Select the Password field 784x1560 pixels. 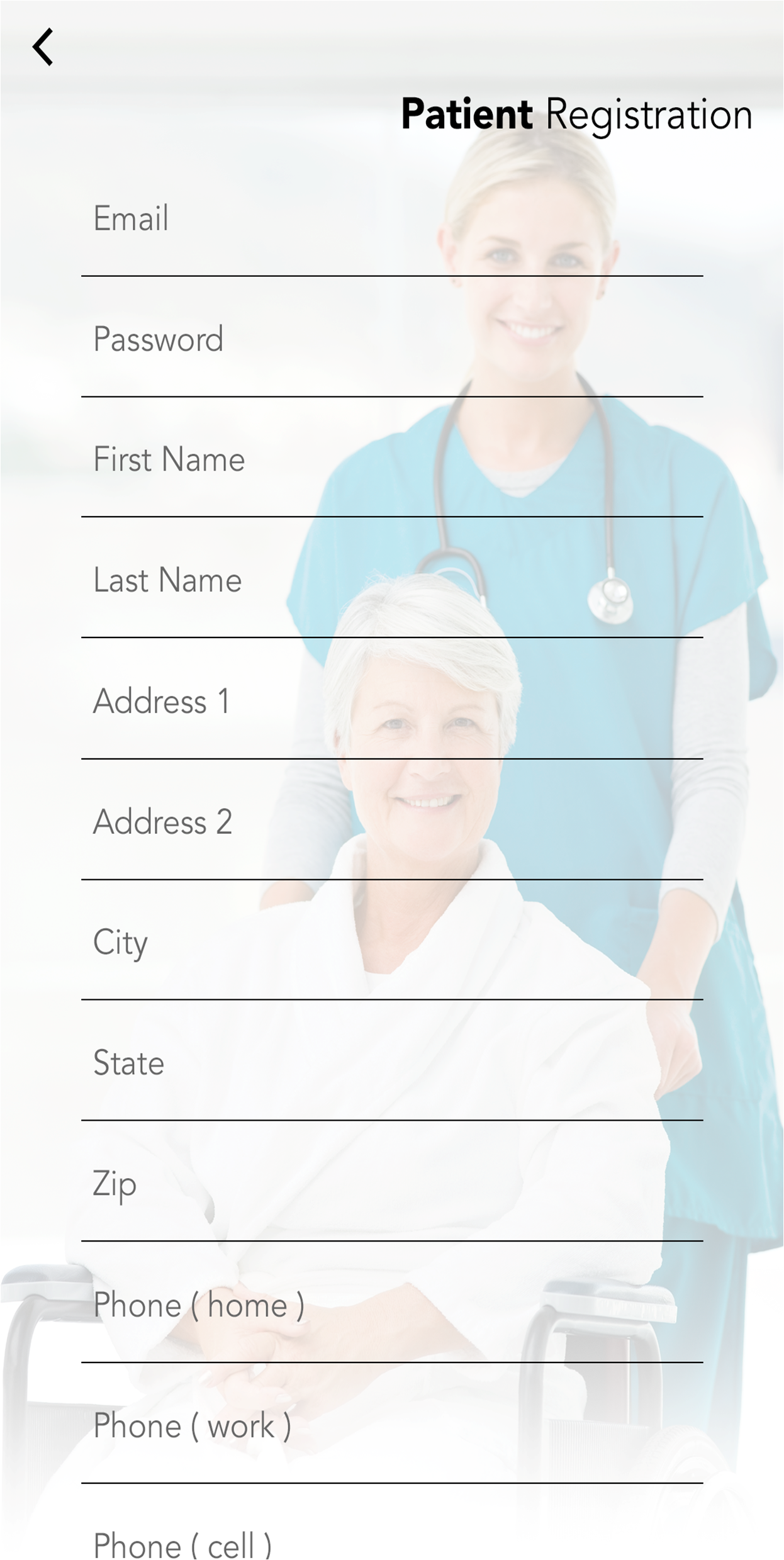(391, 340)
